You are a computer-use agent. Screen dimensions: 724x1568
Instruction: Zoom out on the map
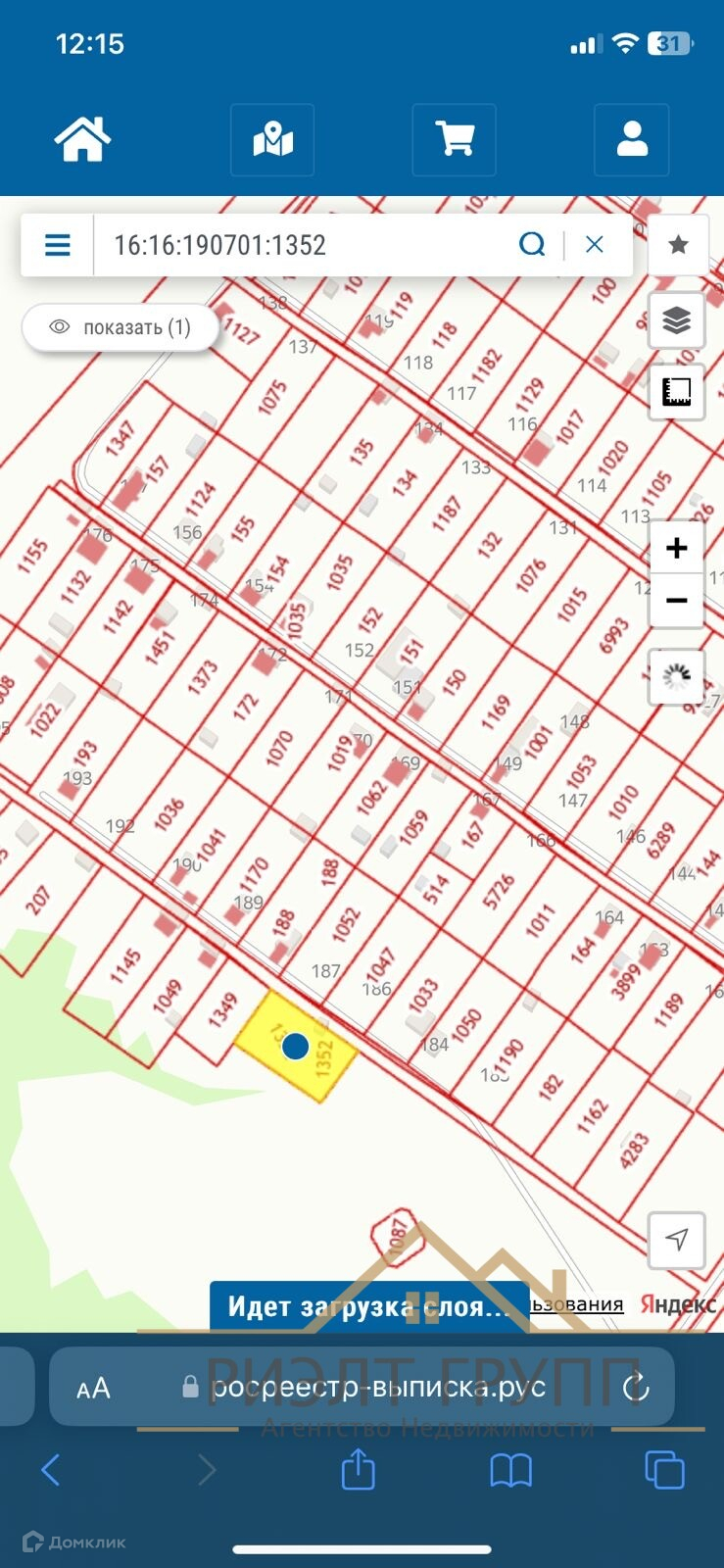point(677,601)
